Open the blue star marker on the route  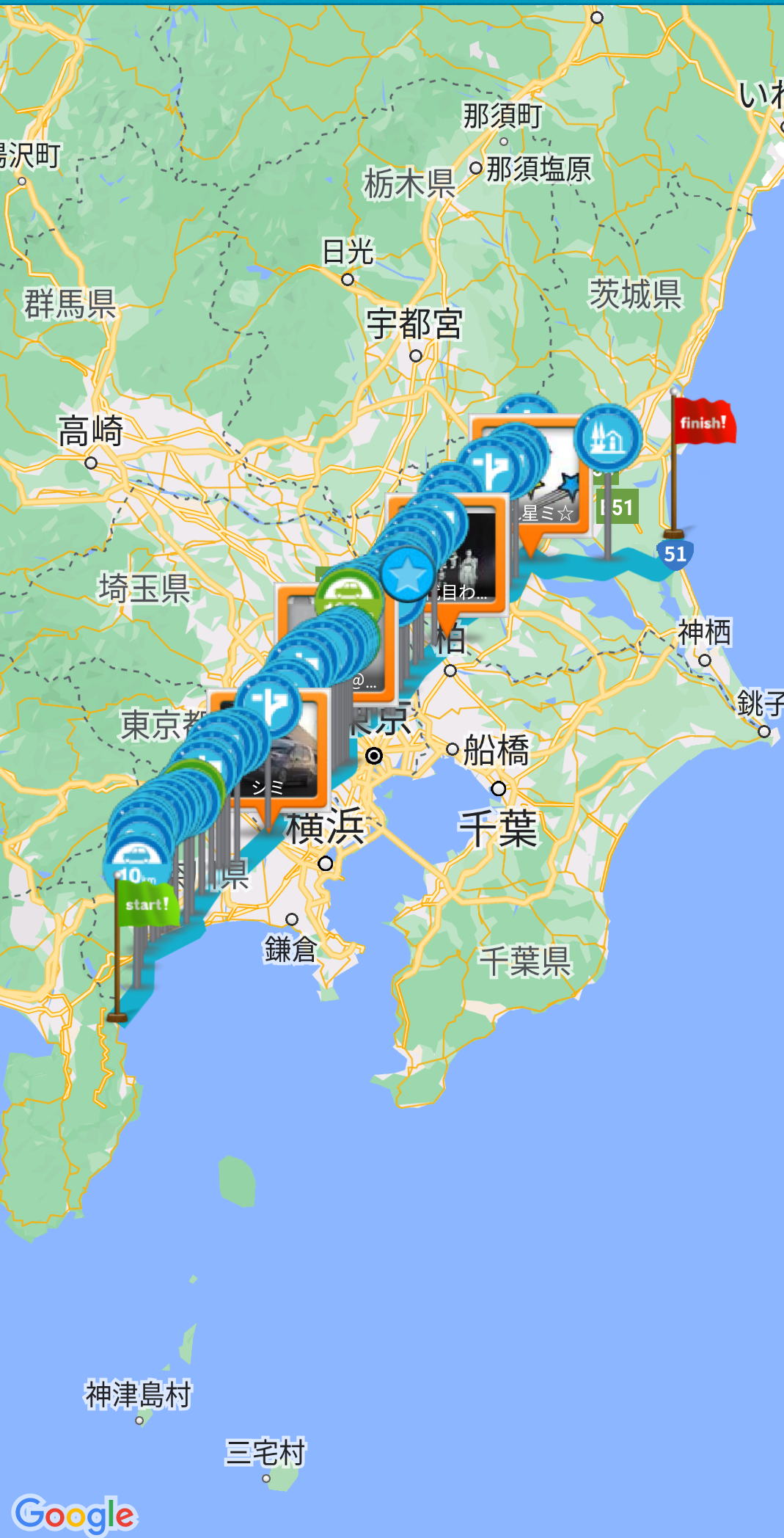click(x=408, y=575)
